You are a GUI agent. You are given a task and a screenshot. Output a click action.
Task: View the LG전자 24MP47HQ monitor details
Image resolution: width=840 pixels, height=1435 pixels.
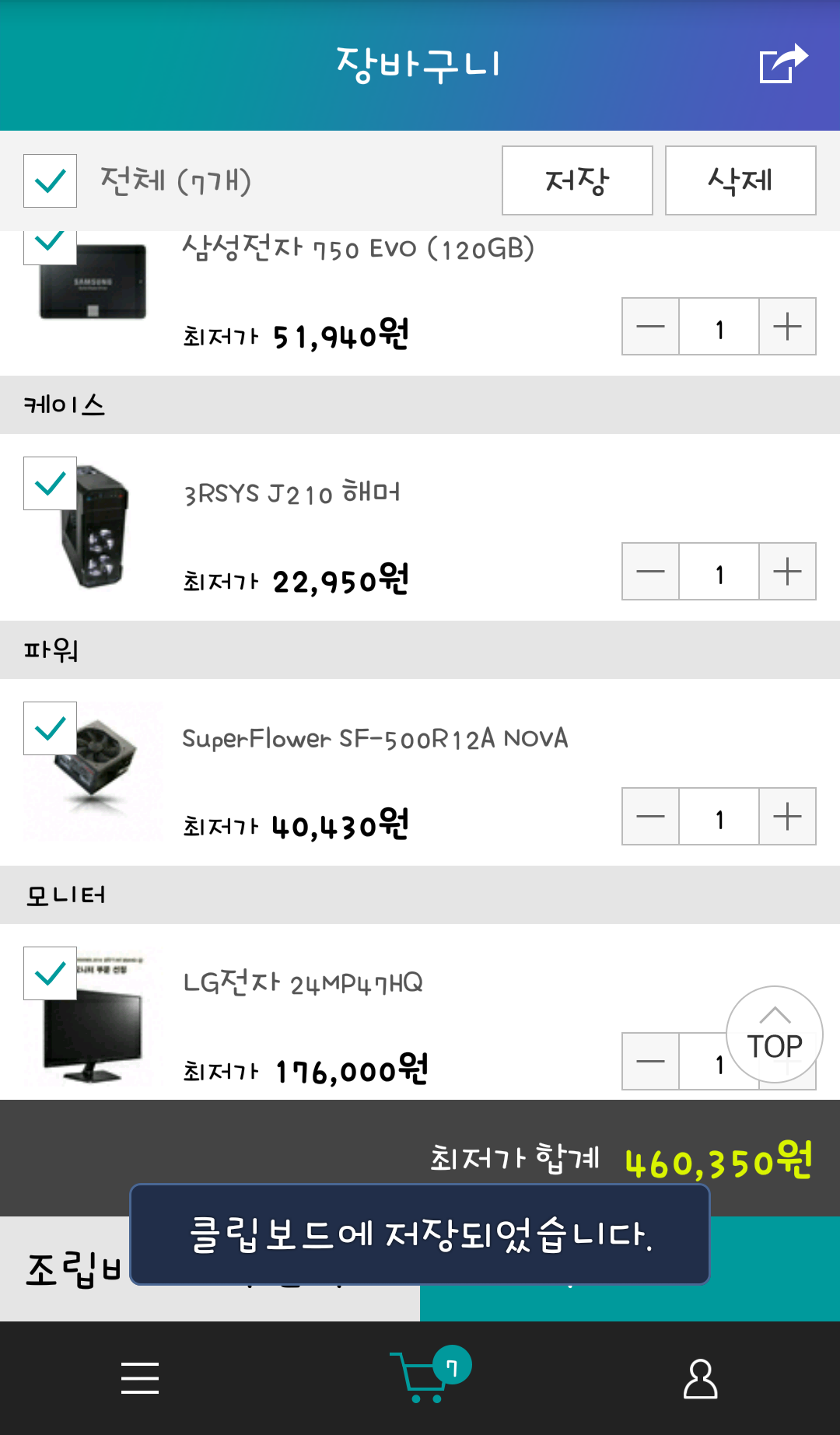point(303,984)
